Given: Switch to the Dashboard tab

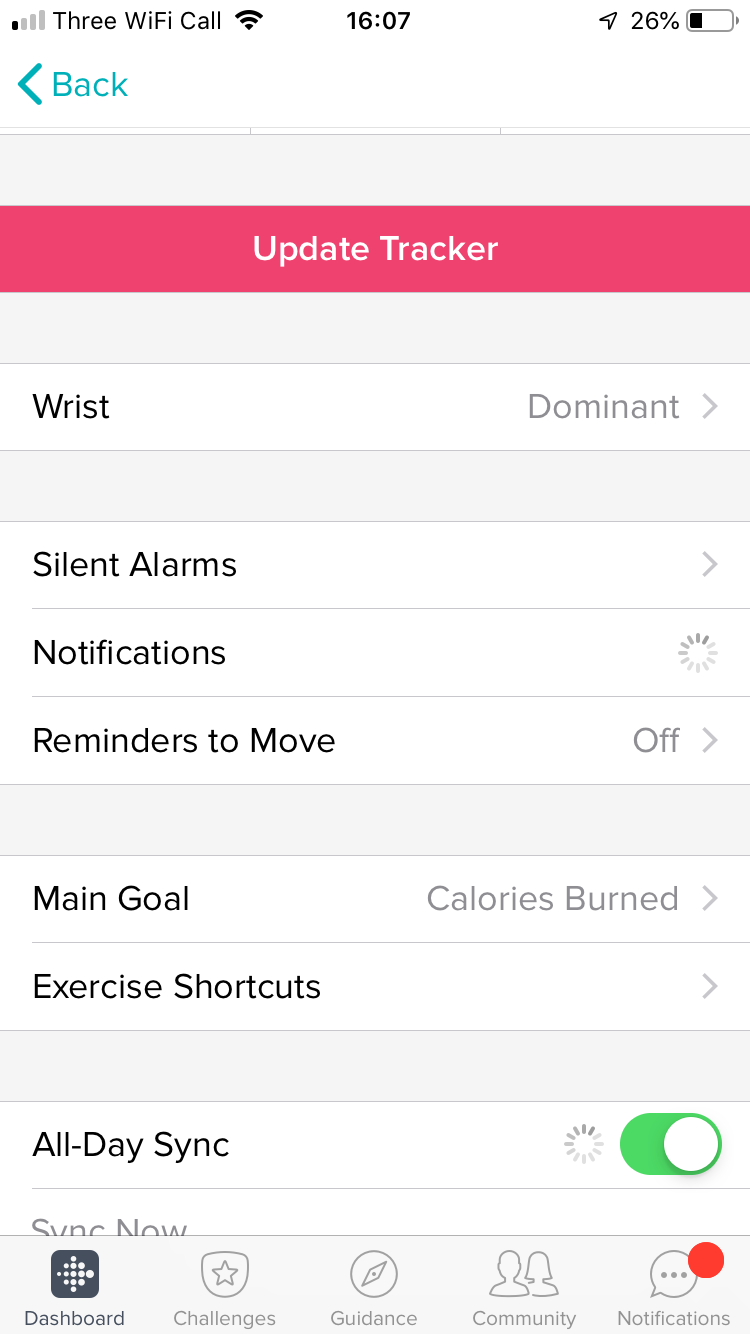Looking at the screenshot, I should [75, 1288].
